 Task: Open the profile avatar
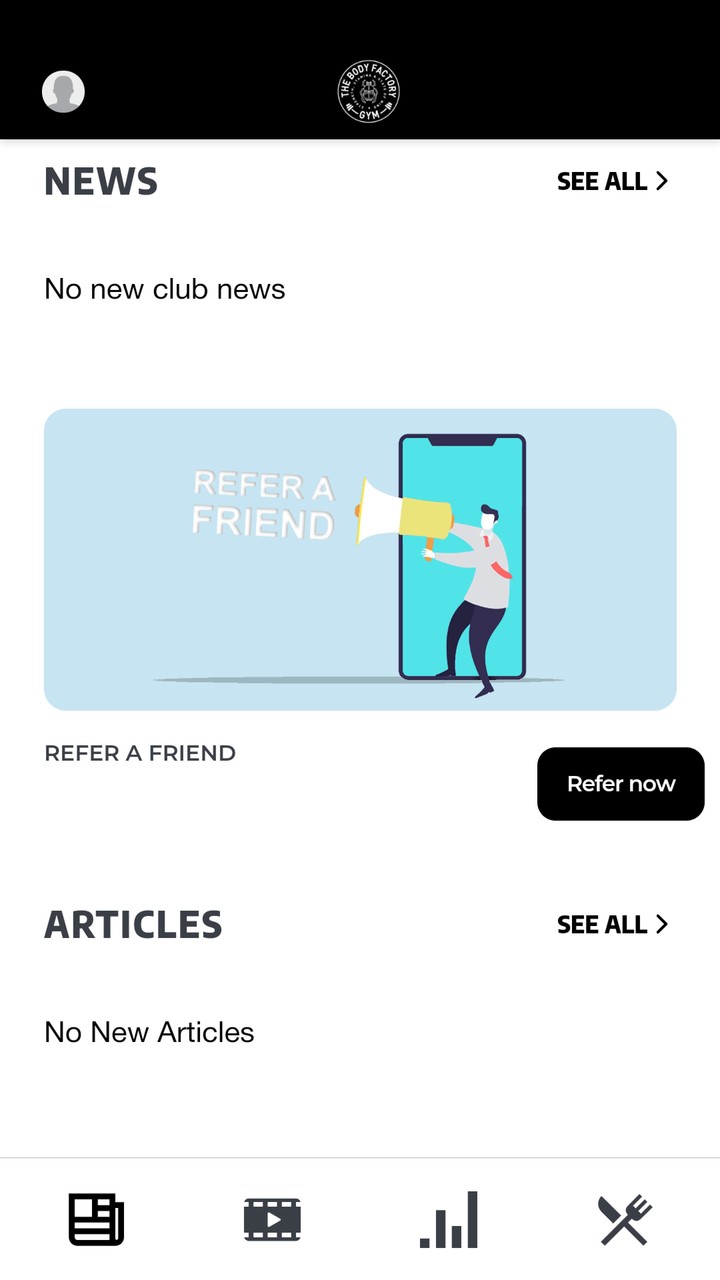click(63, 92)
